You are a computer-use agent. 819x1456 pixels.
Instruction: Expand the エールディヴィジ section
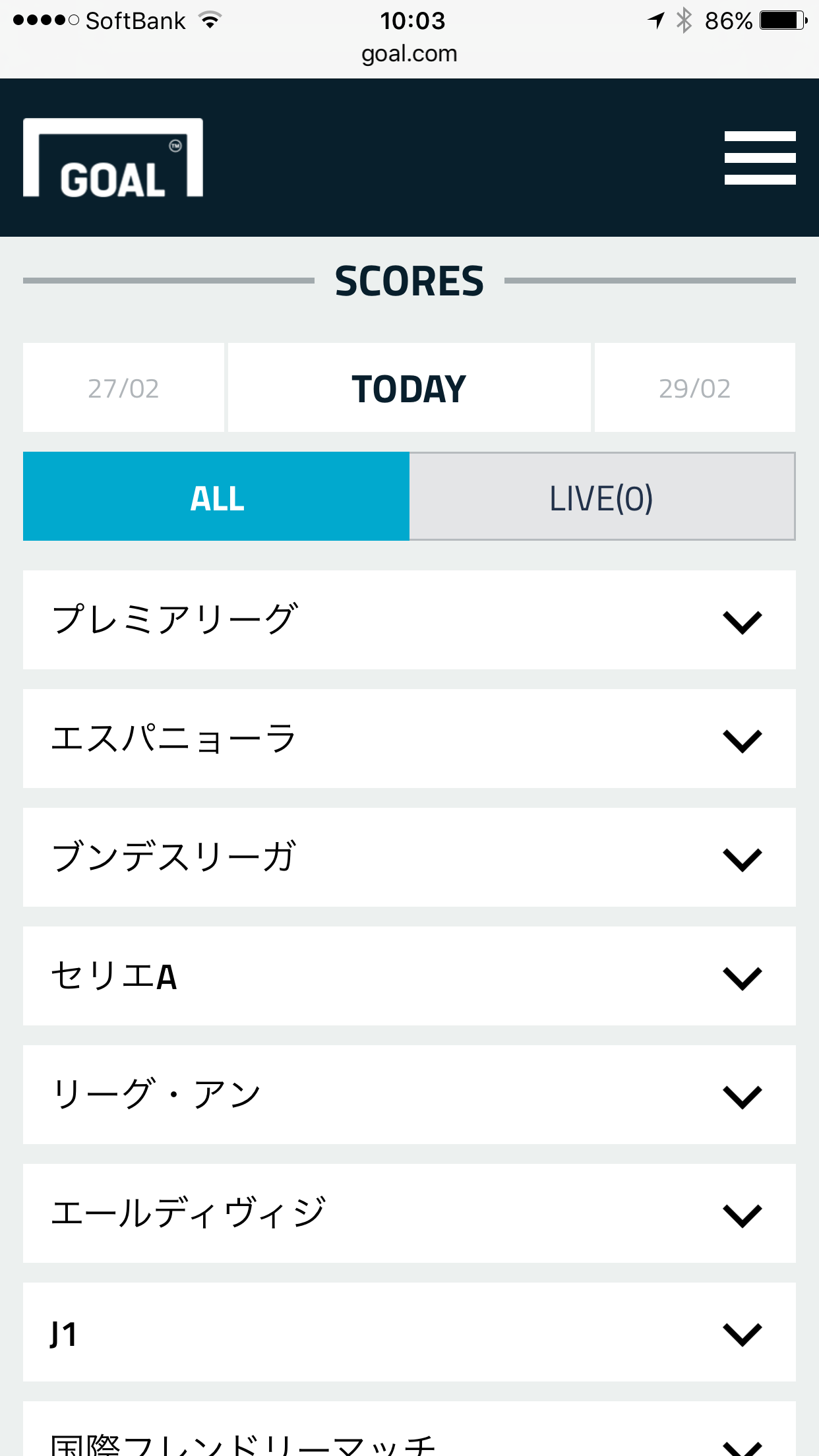[409, 1214]
